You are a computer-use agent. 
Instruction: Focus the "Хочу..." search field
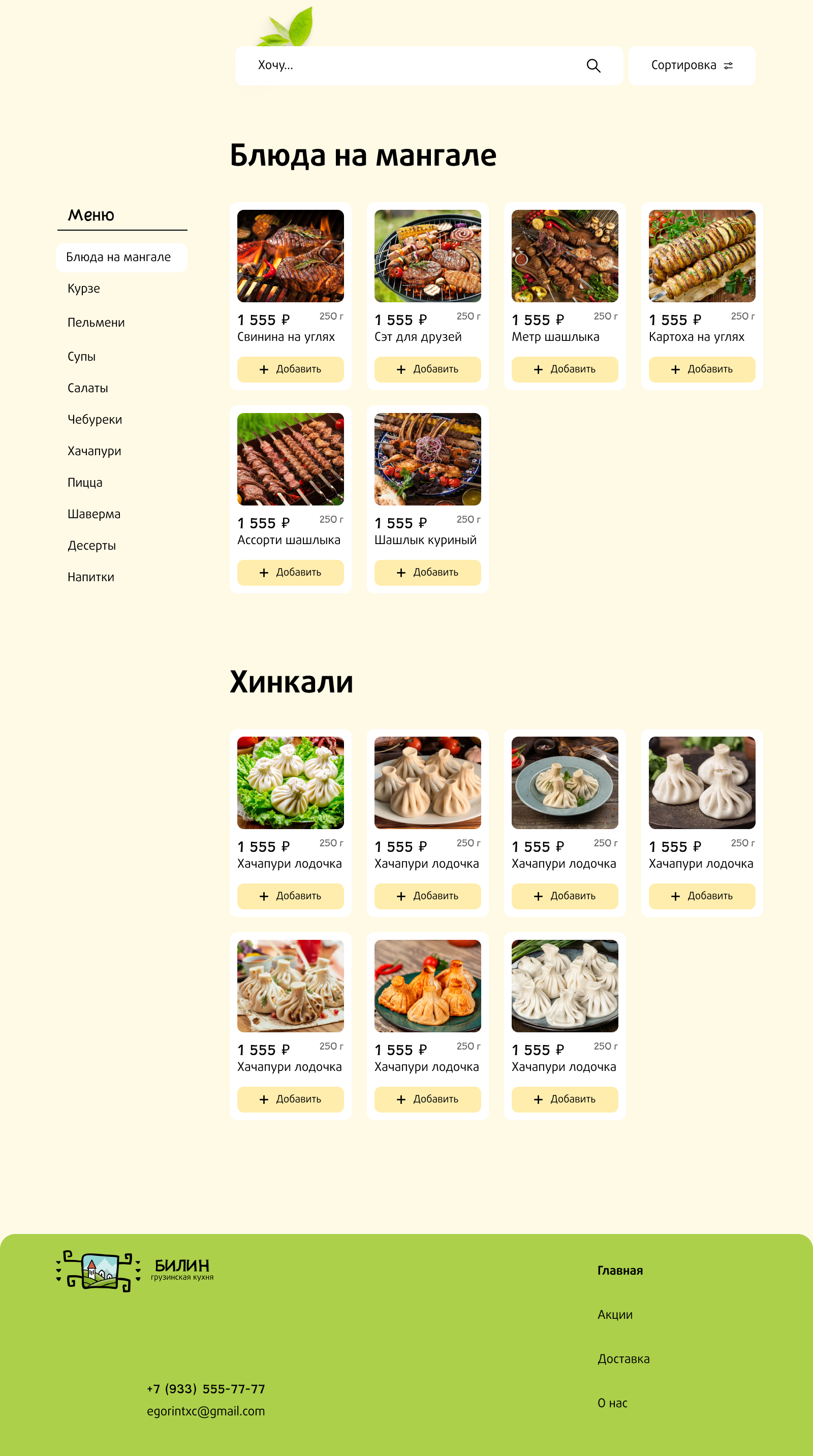pyautogui.click(x=428, y=66)
